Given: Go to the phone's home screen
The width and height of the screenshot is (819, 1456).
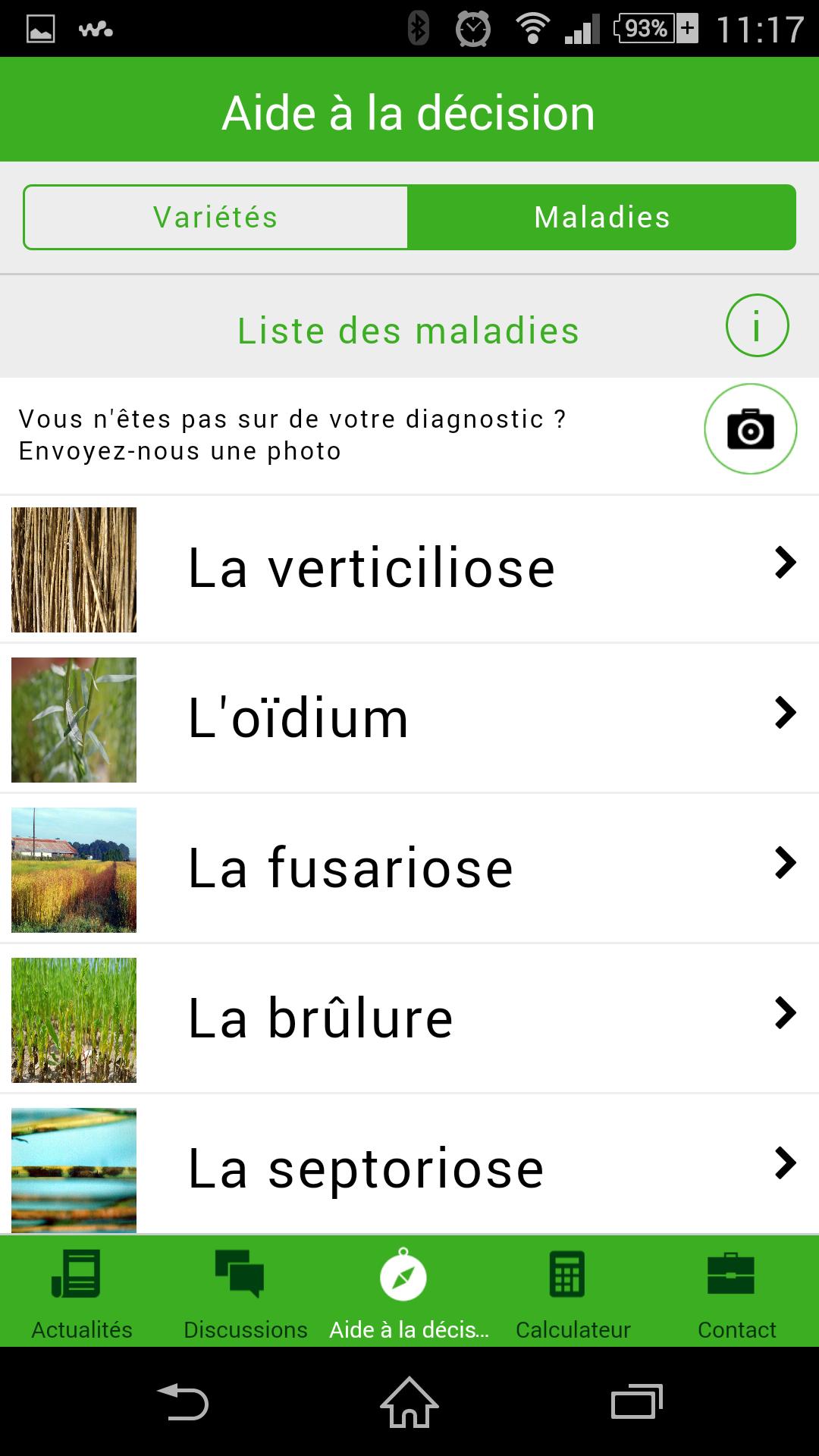Looking at the screenshot, I should (x=409, y=1401).
